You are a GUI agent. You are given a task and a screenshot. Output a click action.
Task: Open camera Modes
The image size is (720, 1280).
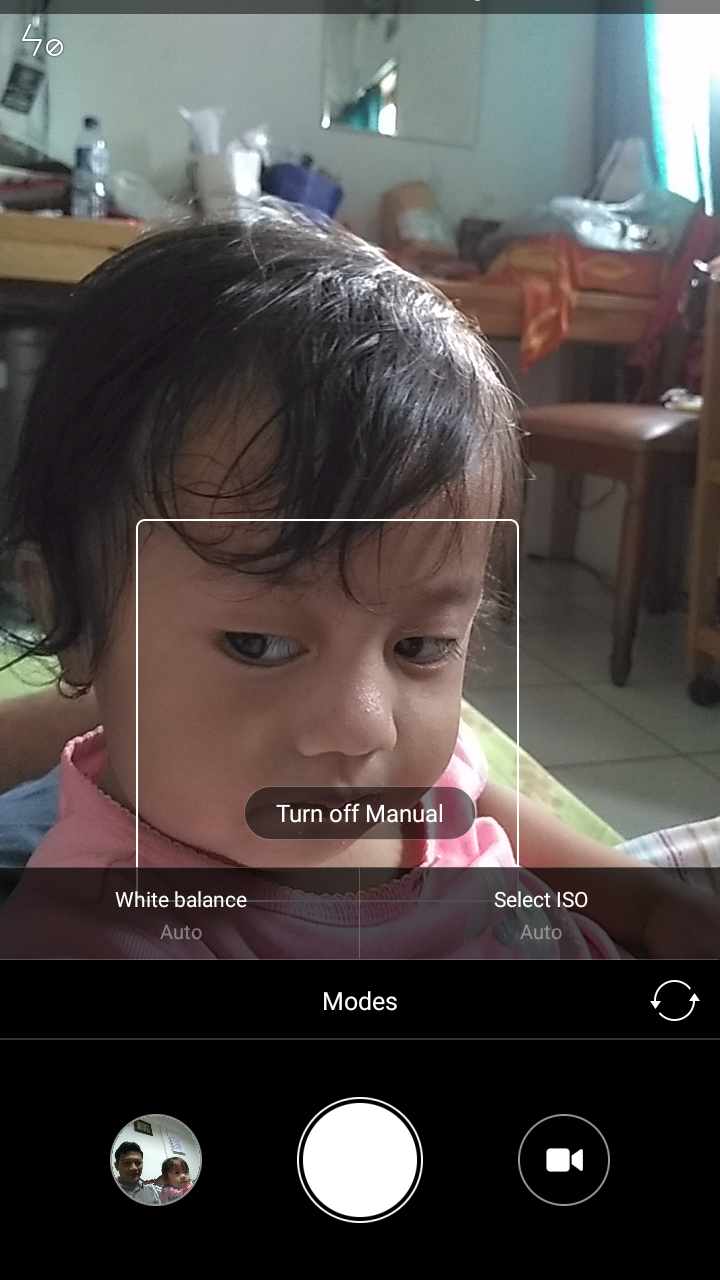[360, 1001]
